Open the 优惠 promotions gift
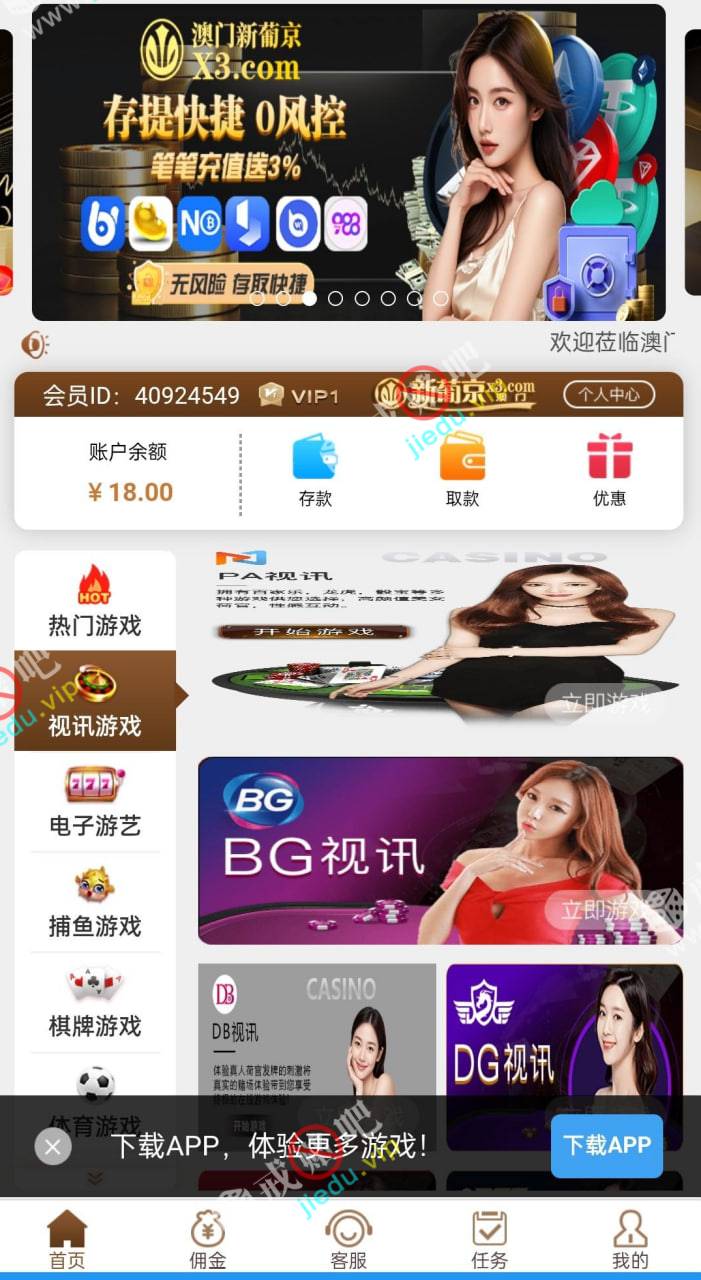This screenshot has height=1280, width=701. (x=609, y=471)
